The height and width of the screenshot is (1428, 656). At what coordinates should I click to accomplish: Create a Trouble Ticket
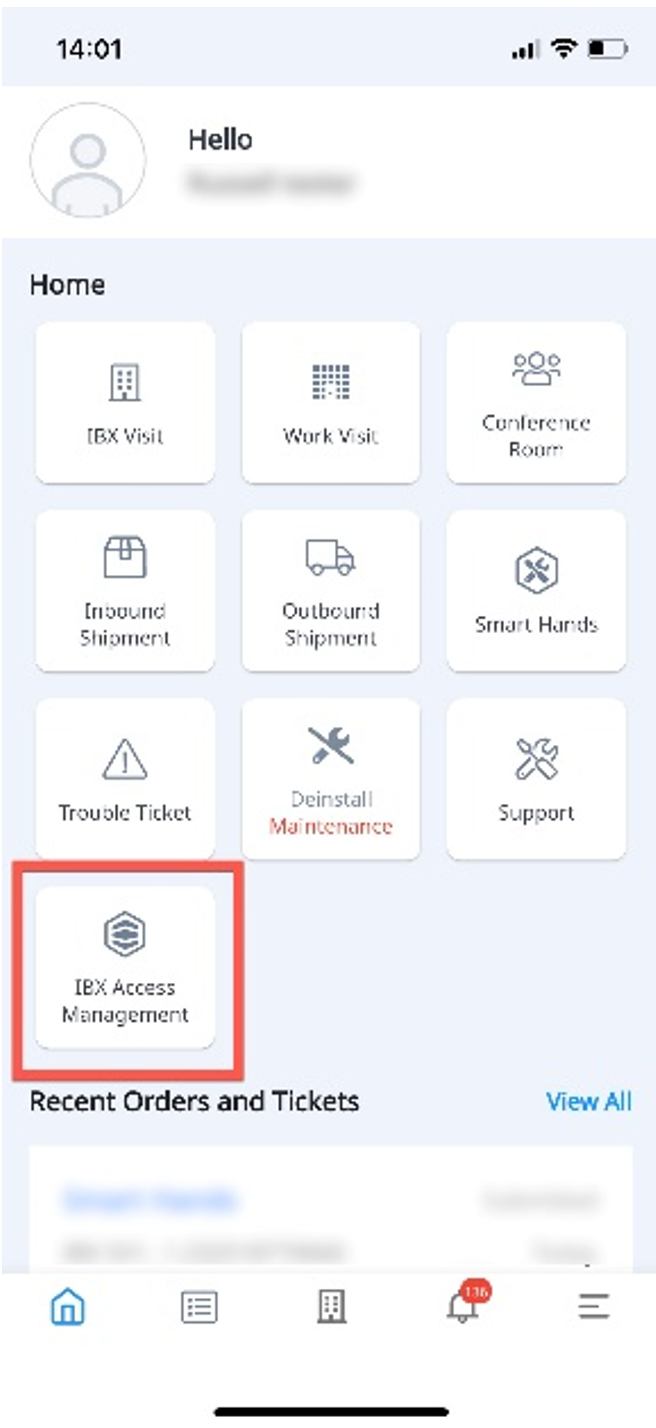[125, 778]
